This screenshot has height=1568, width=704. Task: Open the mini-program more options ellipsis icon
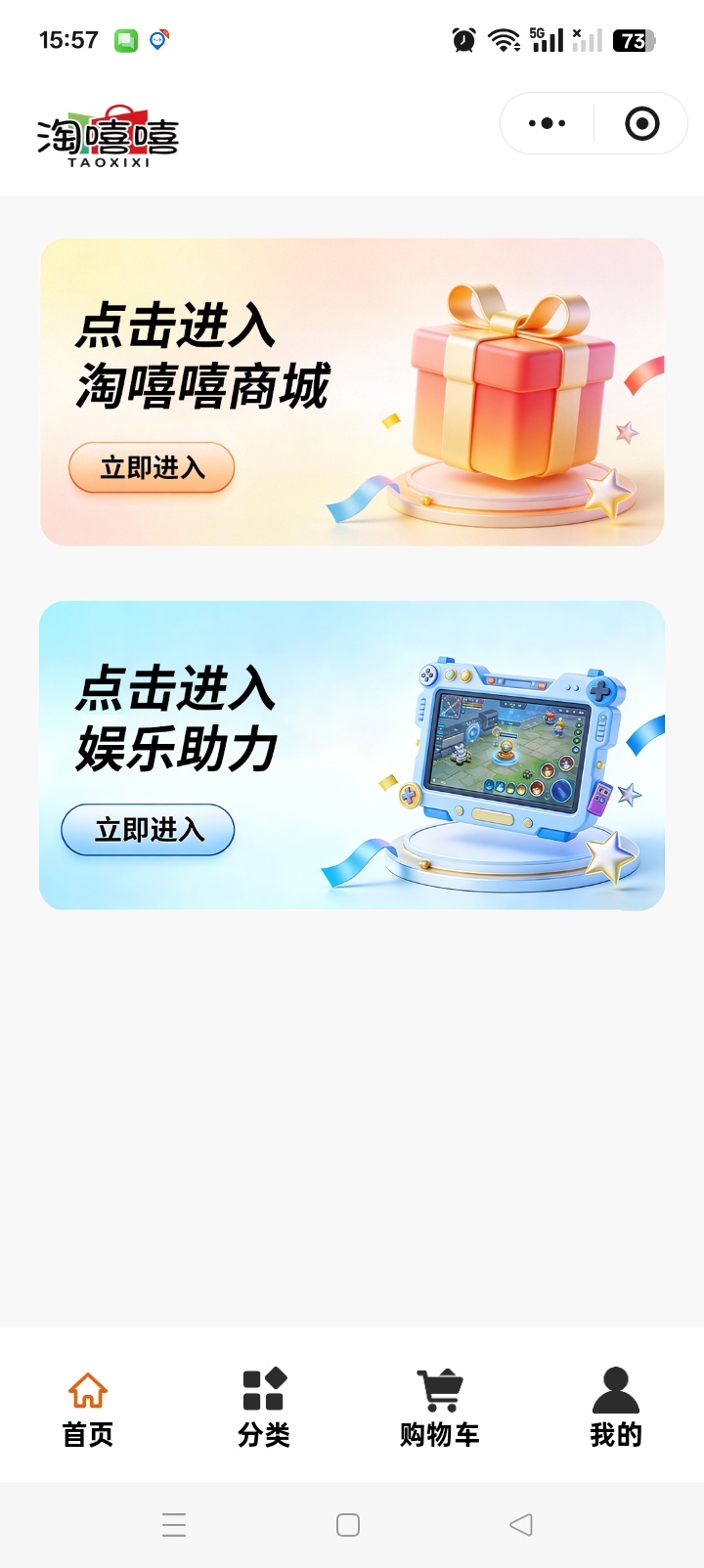(x=545, y=123)
